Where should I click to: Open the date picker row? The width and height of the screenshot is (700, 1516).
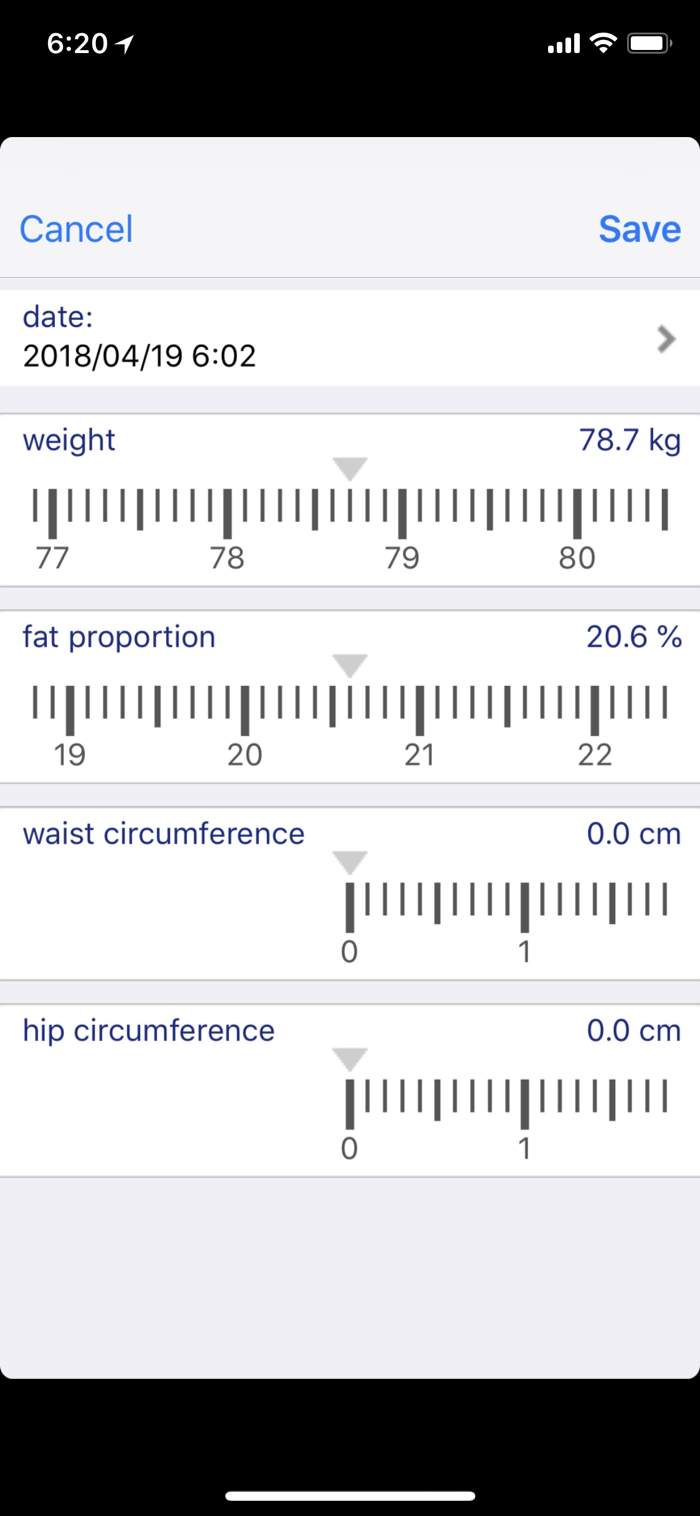pos(350,338)
